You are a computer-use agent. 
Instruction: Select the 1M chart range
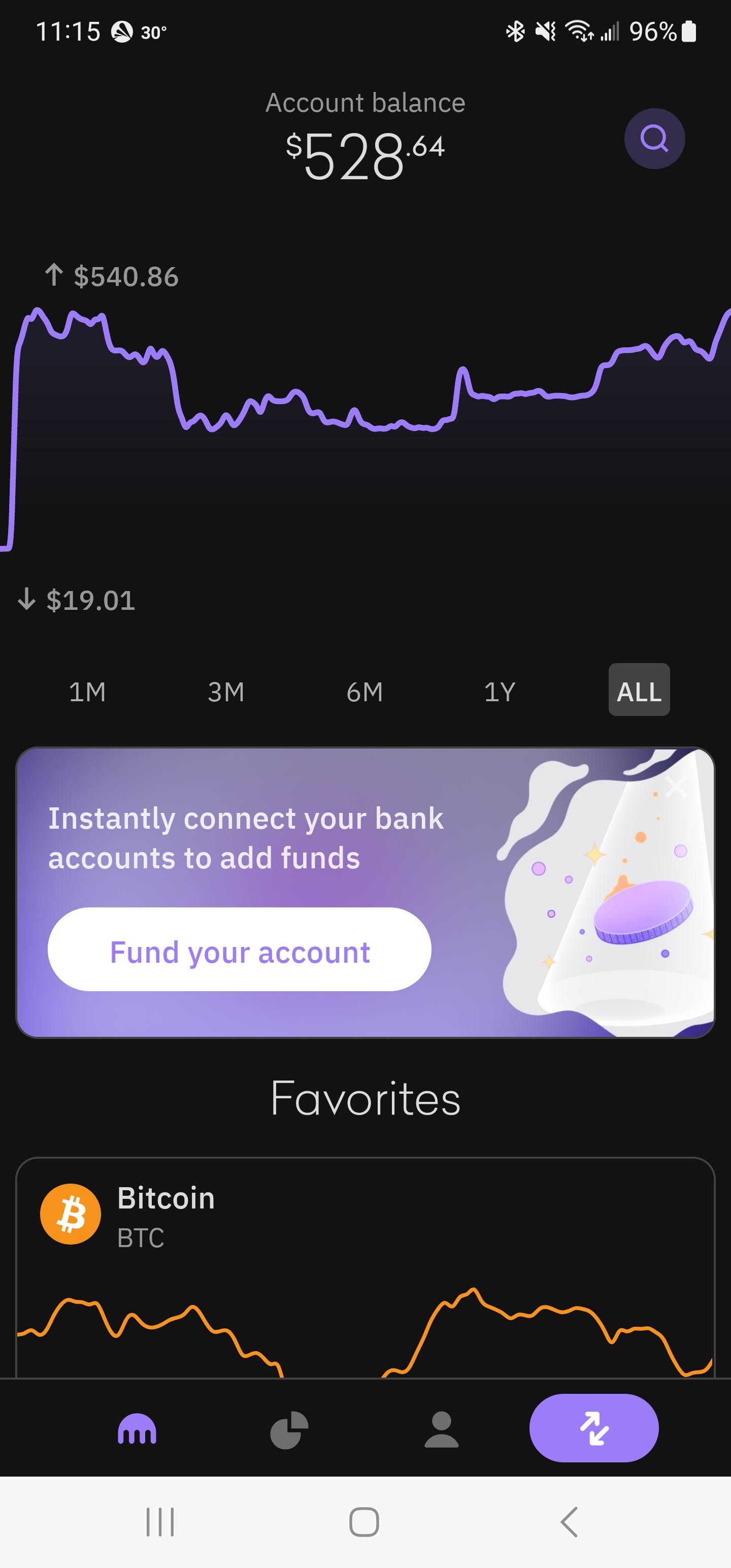tap(88, 692)
